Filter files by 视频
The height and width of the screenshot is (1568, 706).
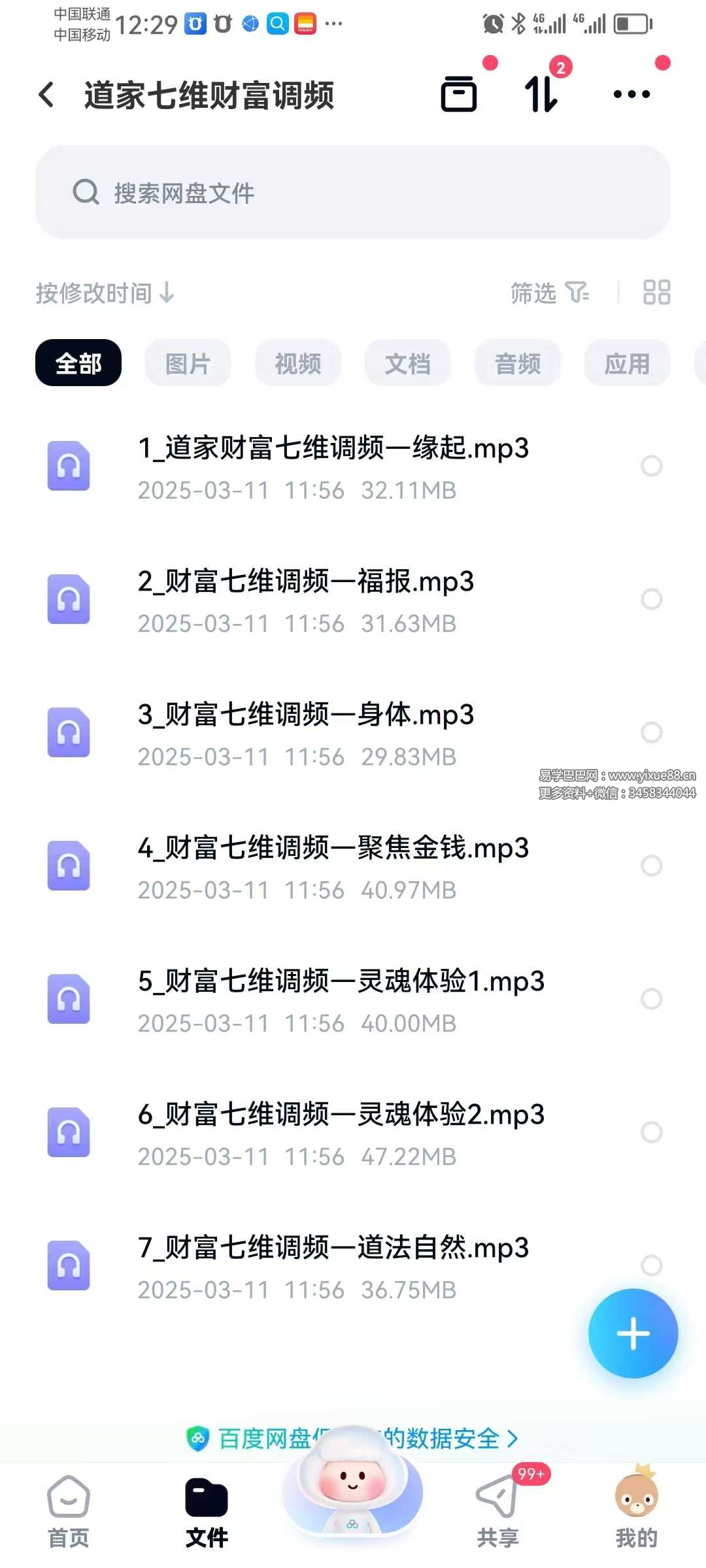click(x=298, y=363)
